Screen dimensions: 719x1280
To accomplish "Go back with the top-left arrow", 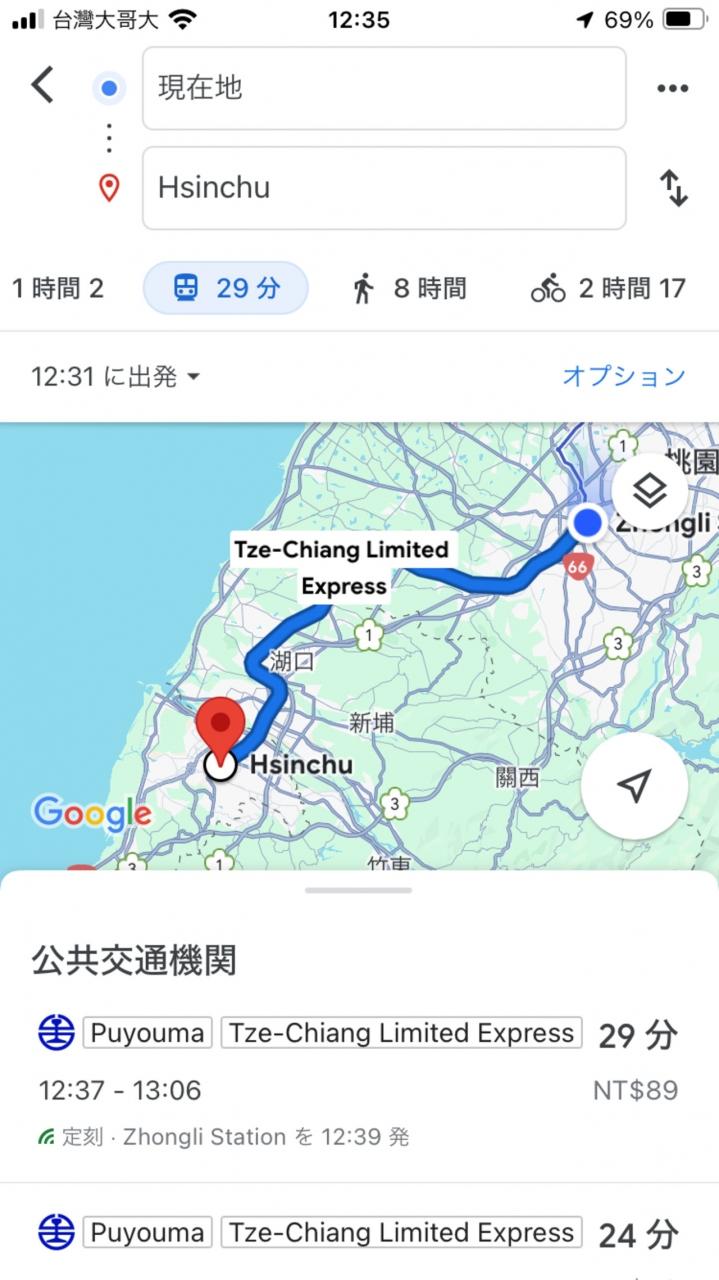I will click(x=42, y=86).
